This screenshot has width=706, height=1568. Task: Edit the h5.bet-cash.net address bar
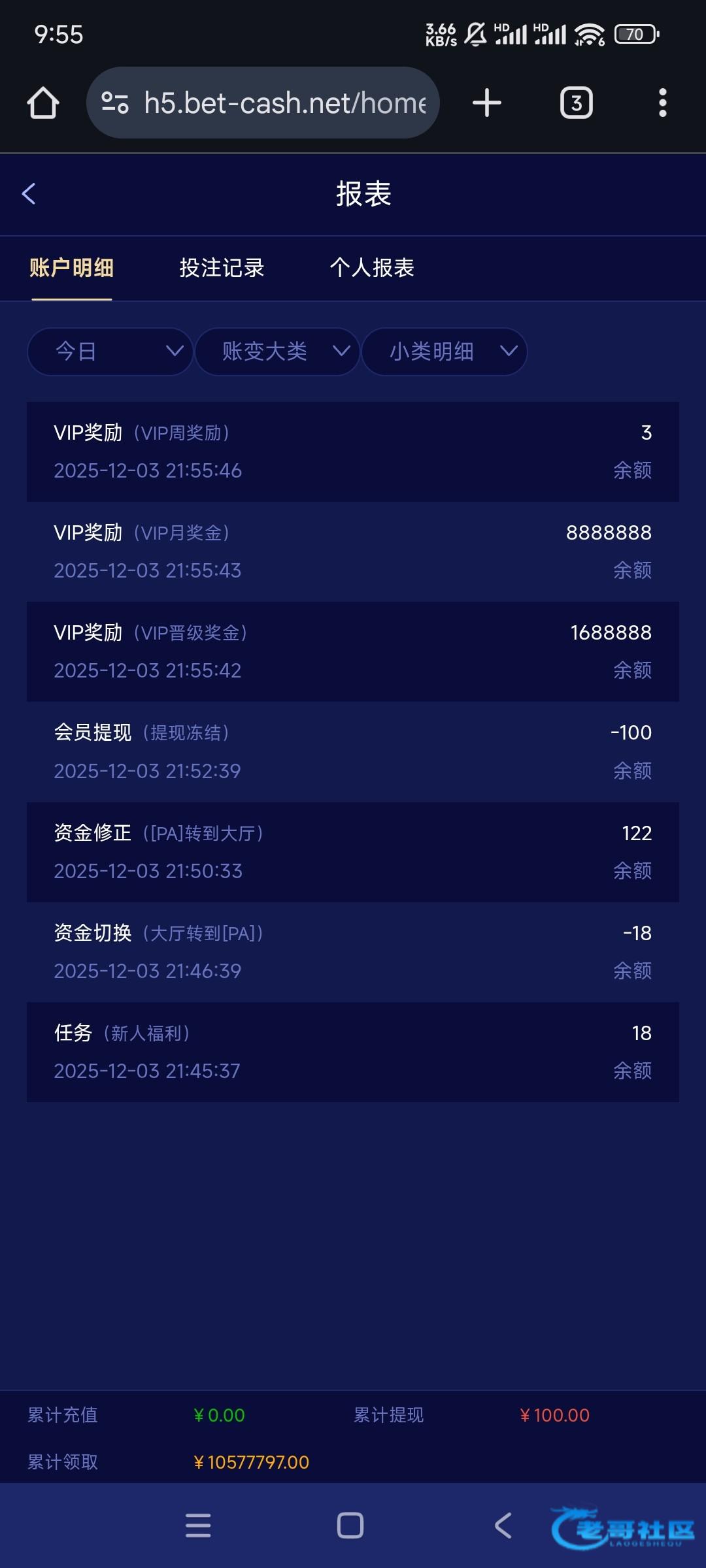click(x=284, y=103)
